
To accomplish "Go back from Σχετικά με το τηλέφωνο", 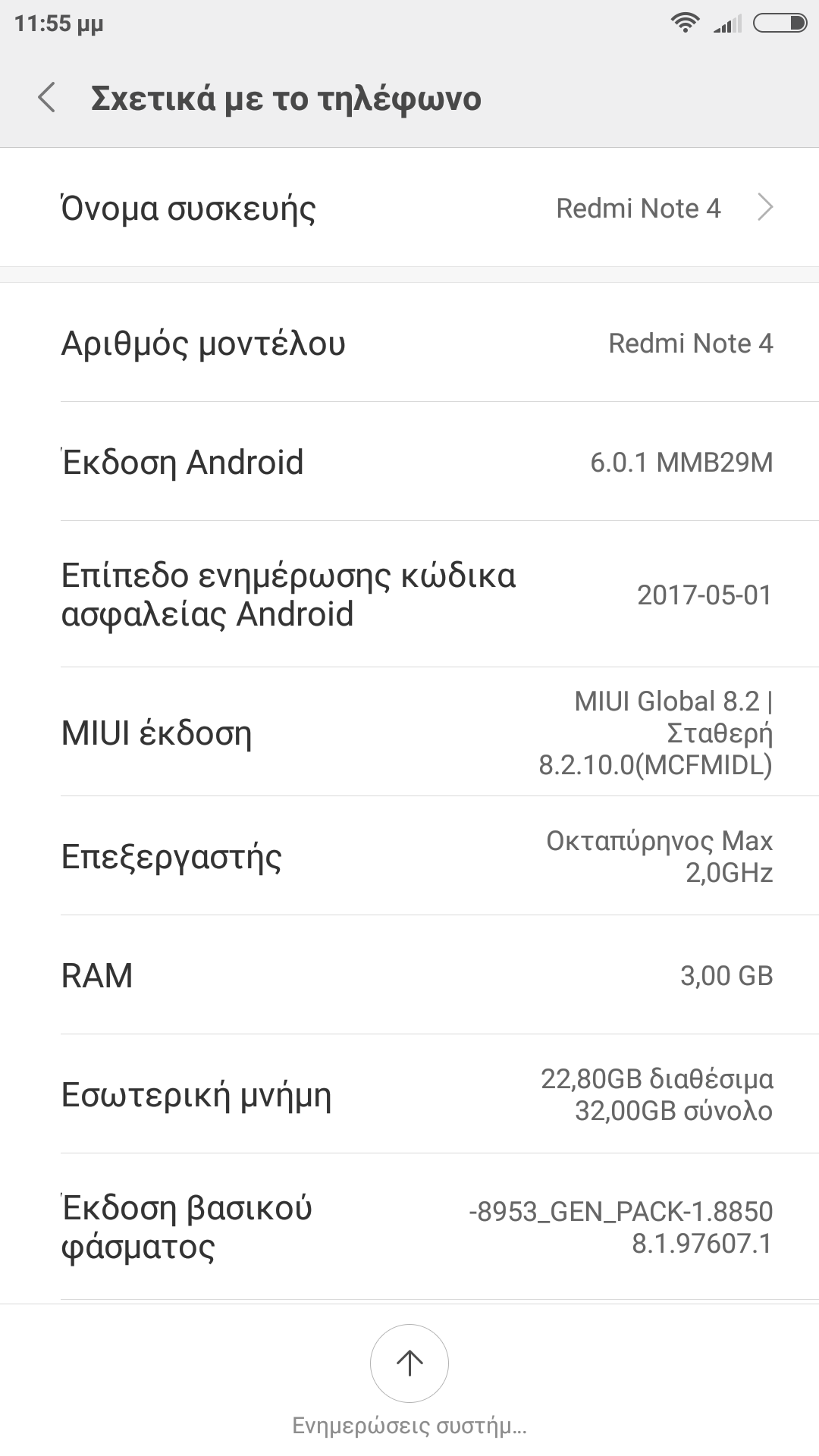I will coord(47,99).
